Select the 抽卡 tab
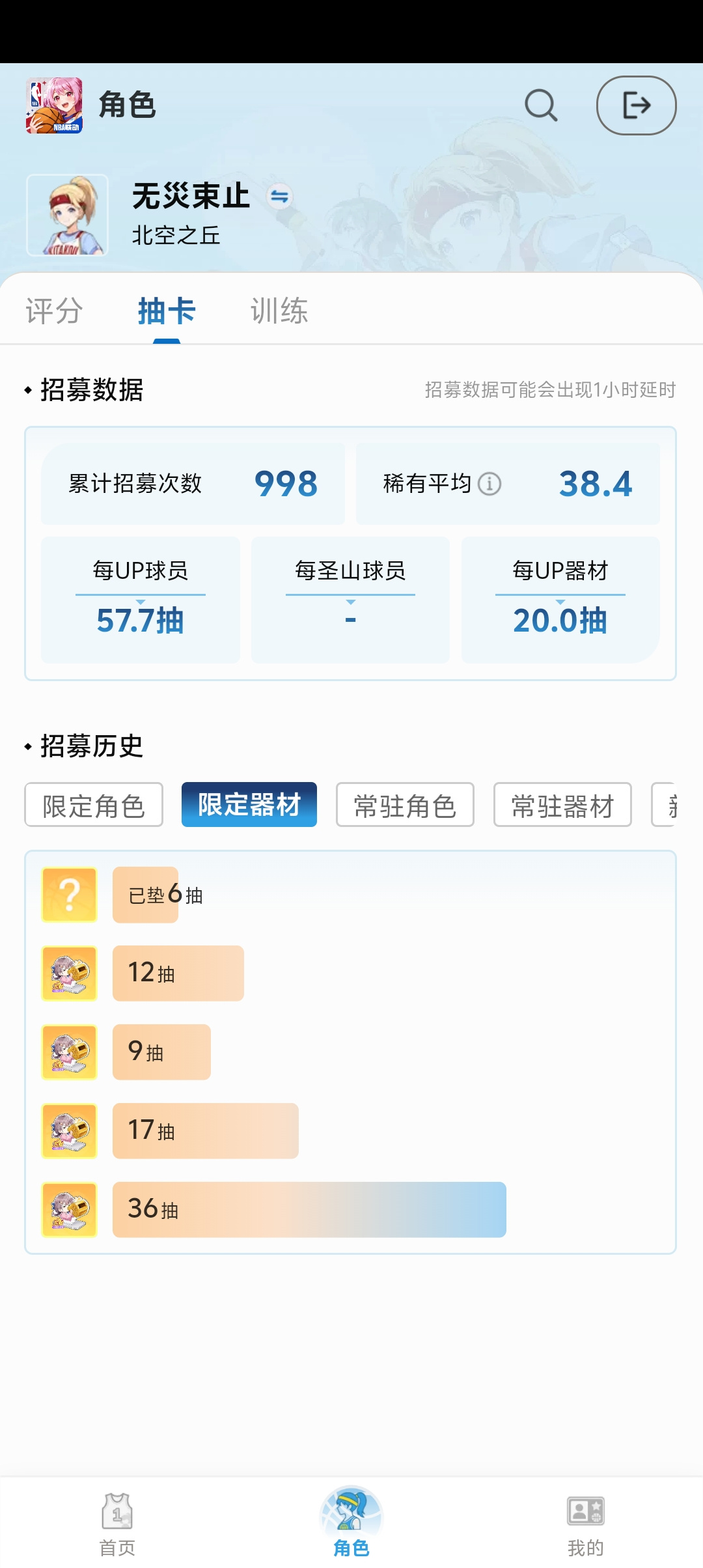 point(167,311)
